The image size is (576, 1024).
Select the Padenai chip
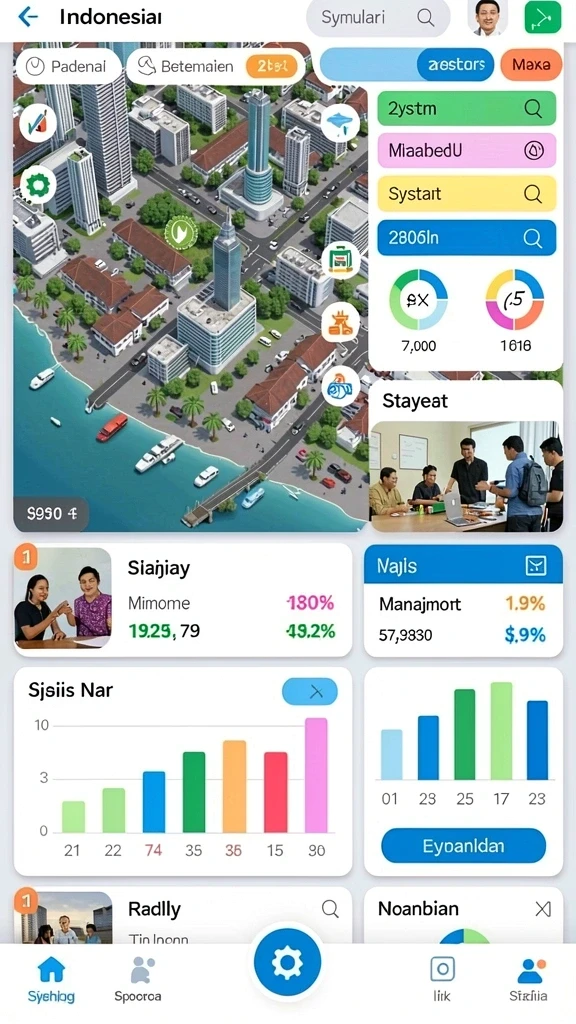tap(69, 67)
